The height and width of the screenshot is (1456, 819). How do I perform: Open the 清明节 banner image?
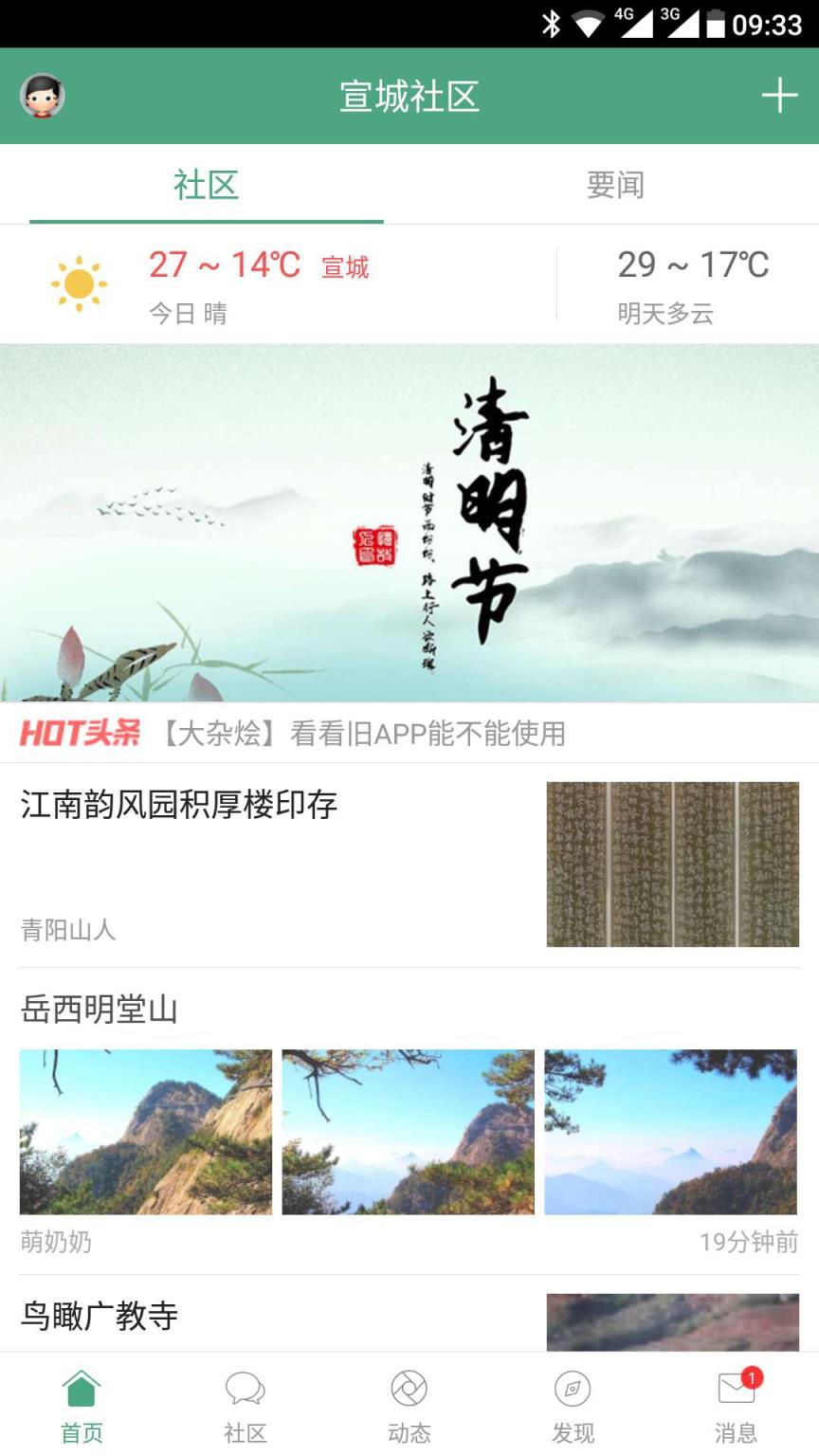409,521
